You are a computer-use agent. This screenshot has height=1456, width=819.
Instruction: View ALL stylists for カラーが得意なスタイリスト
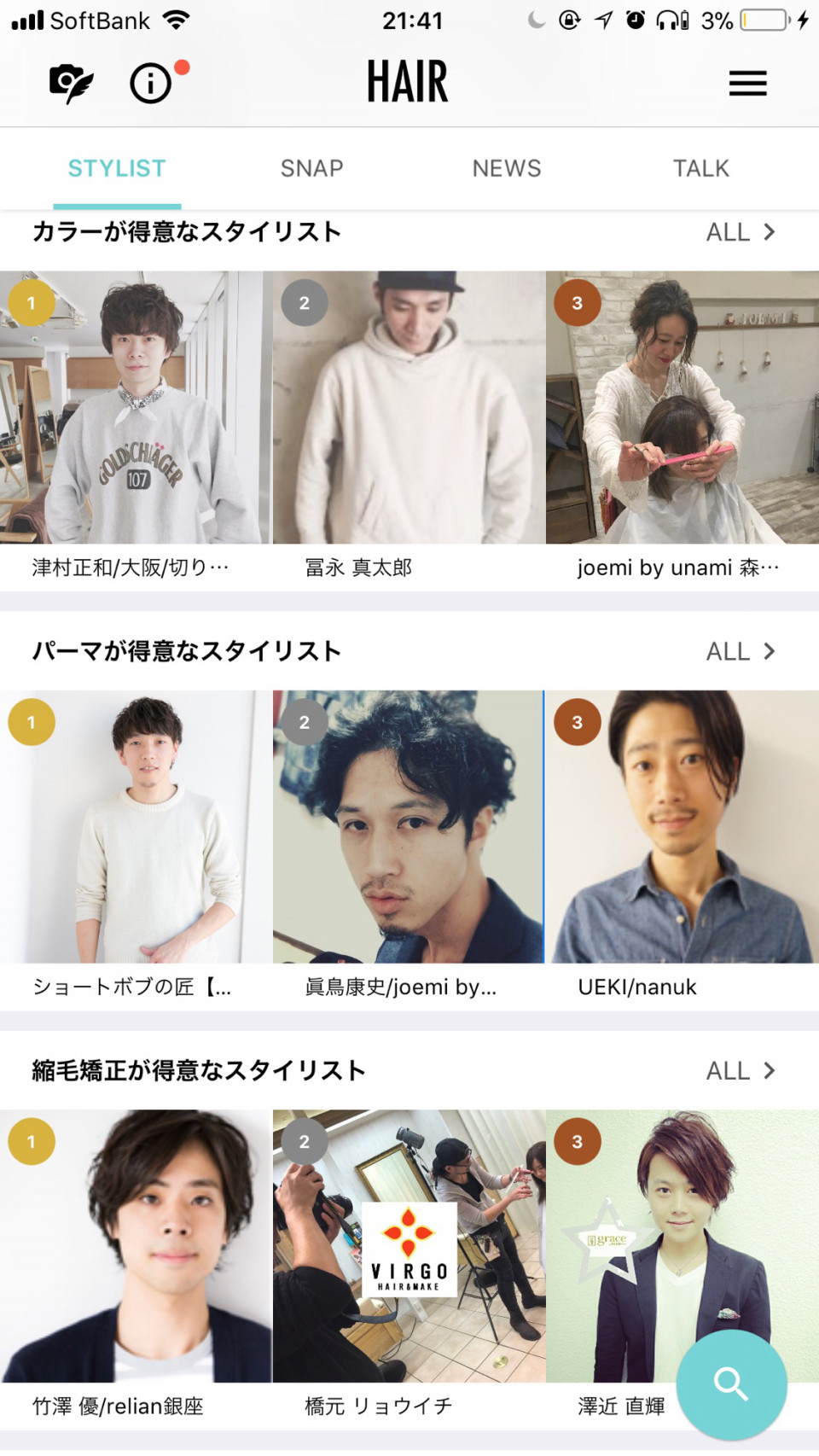(740, 232)
